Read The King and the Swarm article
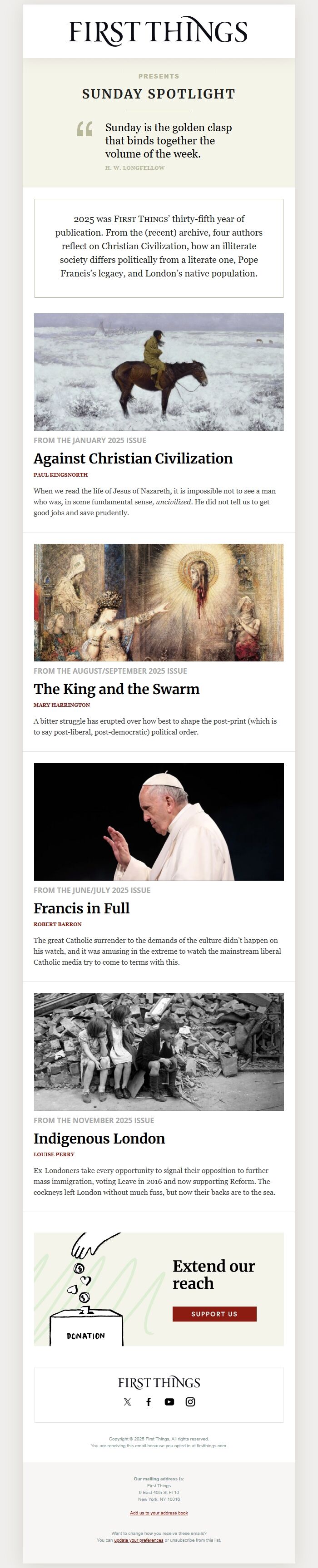 [116, 689]
